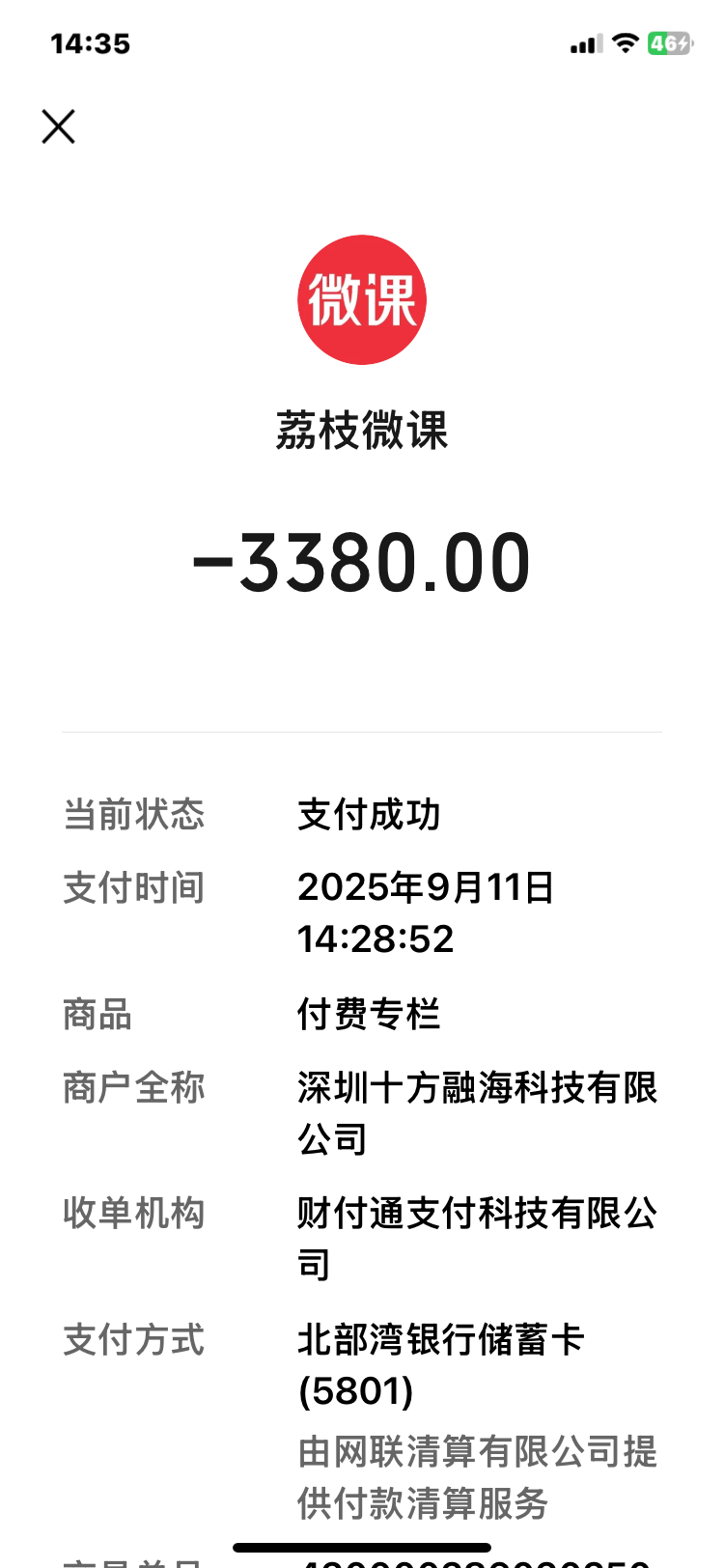
Task: Close the payment receipt with the X icon
Action: point(58,126)
